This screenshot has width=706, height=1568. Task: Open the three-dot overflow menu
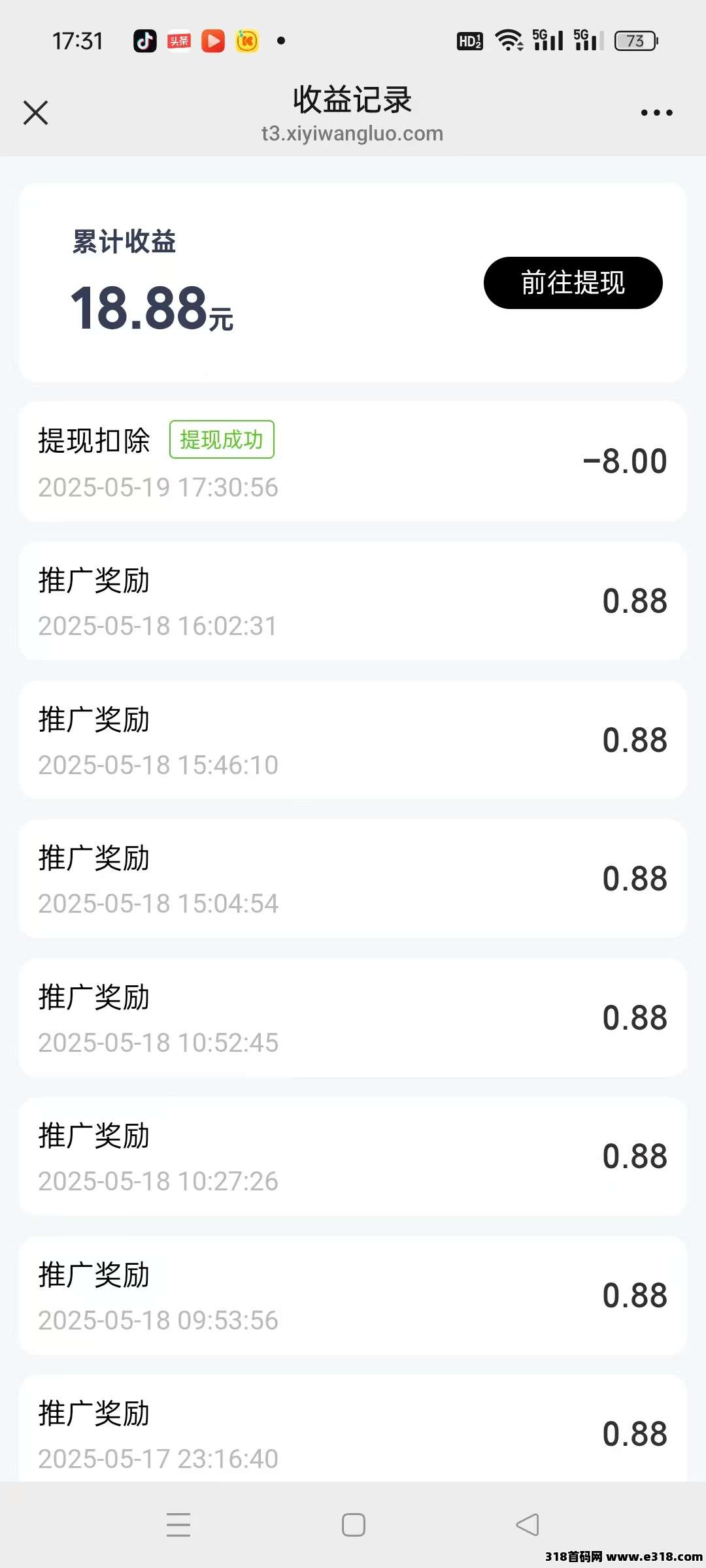(656, 113)
